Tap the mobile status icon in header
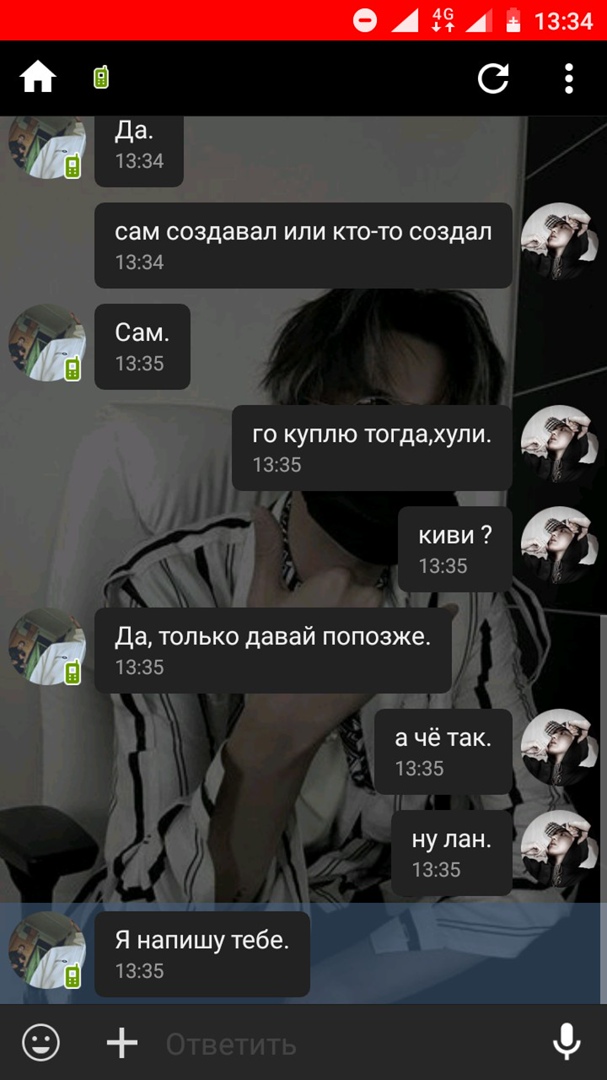Screen dimensions: 607x1080 point(101,77)
